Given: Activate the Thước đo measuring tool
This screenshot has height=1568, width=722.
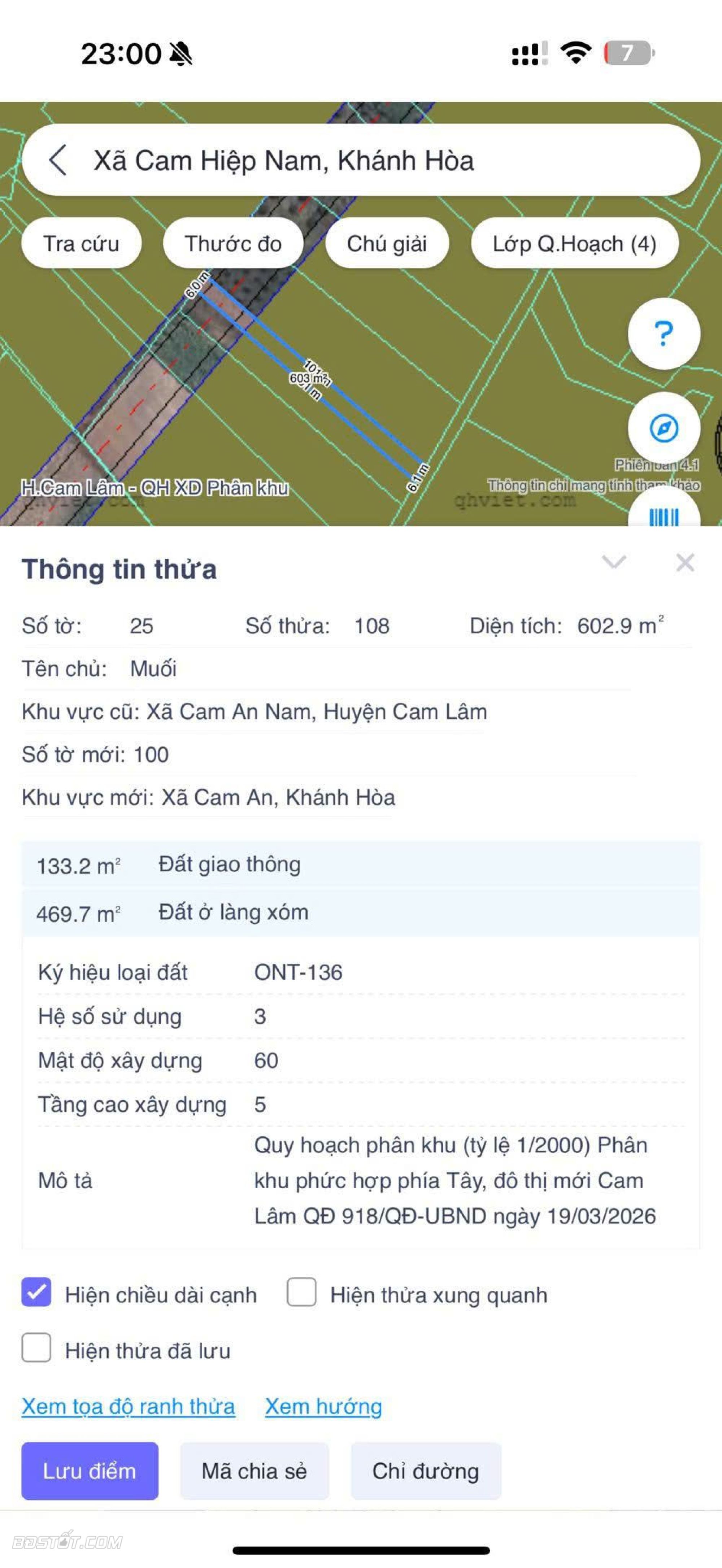Looking at the screenshot, I should [233, 244].
